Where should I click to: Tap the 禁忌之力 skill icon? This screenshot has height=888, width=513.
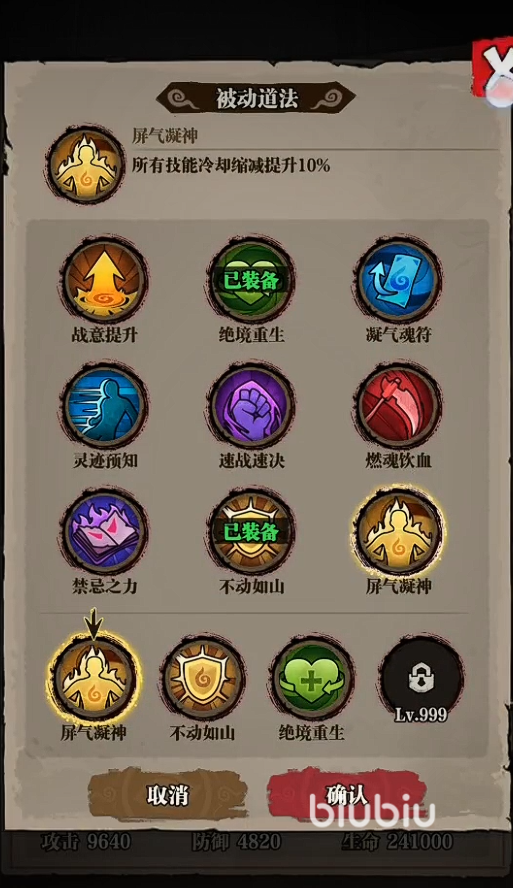(x=105, y=532)
